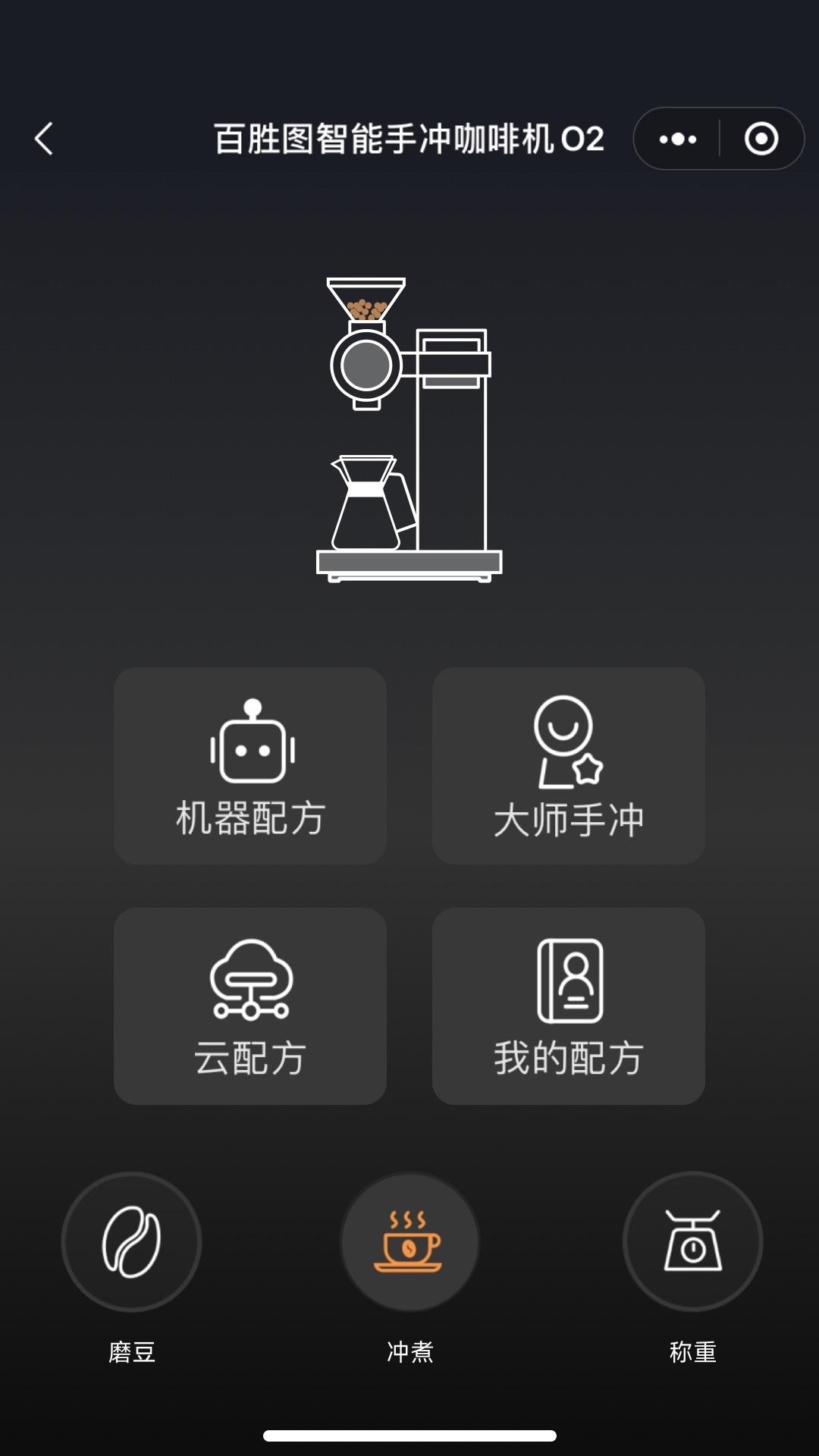Open the 云配方 cloud recipes card

(251, 1009)
